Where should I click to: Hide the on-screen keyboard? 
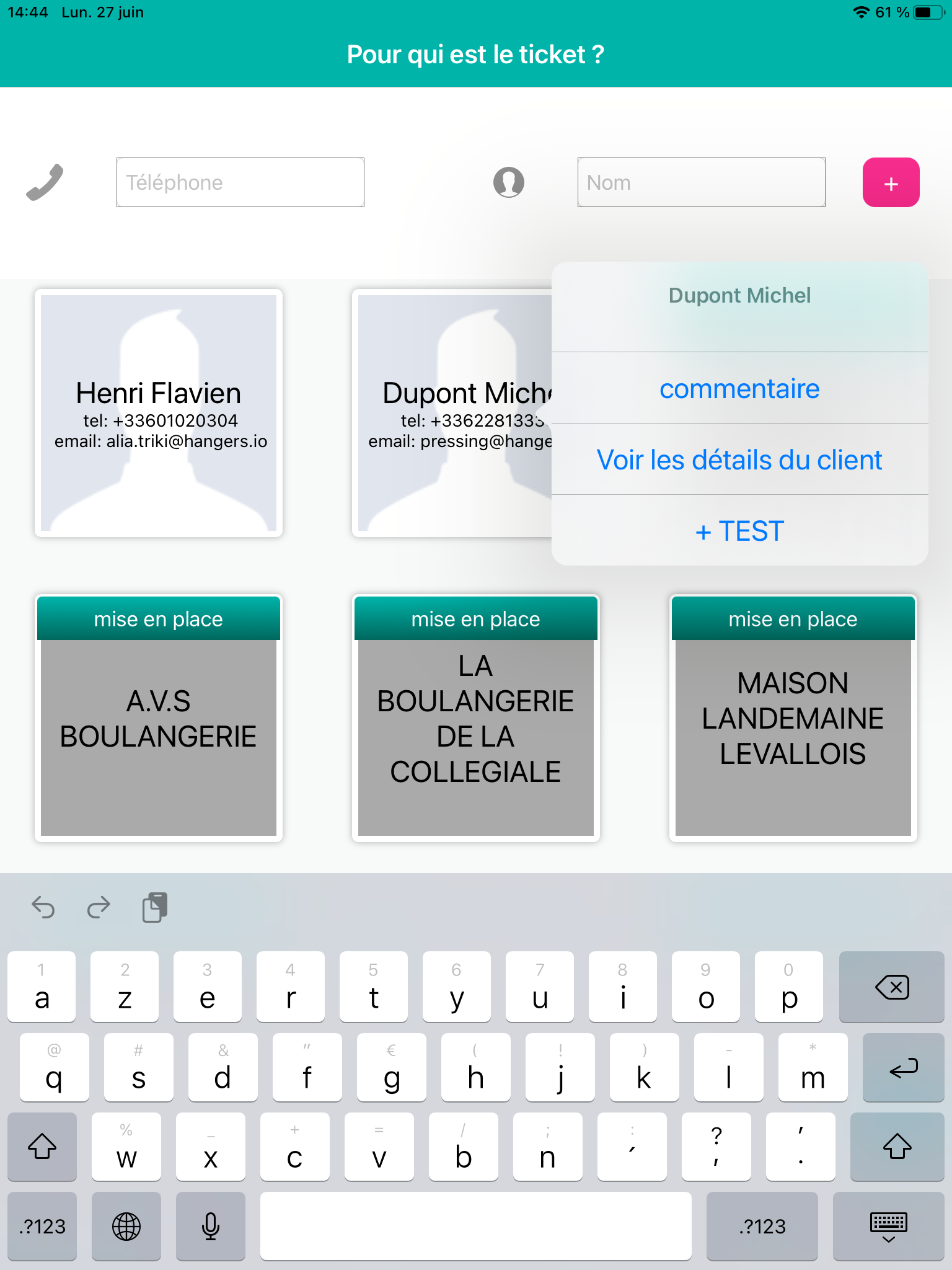[x=888, y=1227]
